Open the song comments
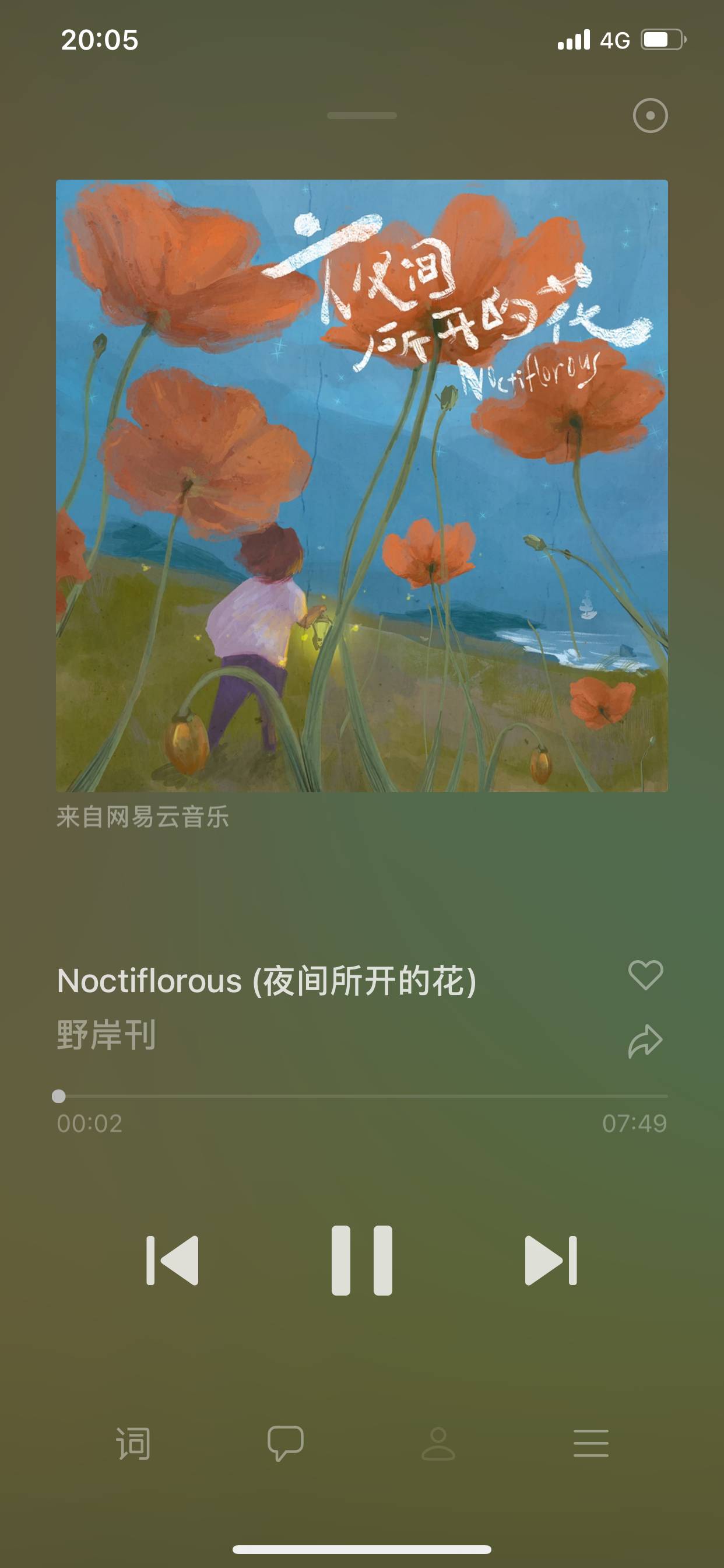This screenshot has height=1568, width=724. click(285, 1443)
